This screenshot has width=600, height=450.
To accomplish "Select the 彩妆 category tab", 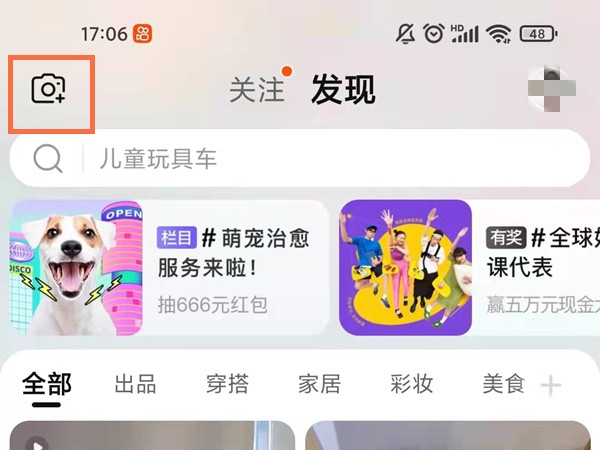I will (411, 384).
